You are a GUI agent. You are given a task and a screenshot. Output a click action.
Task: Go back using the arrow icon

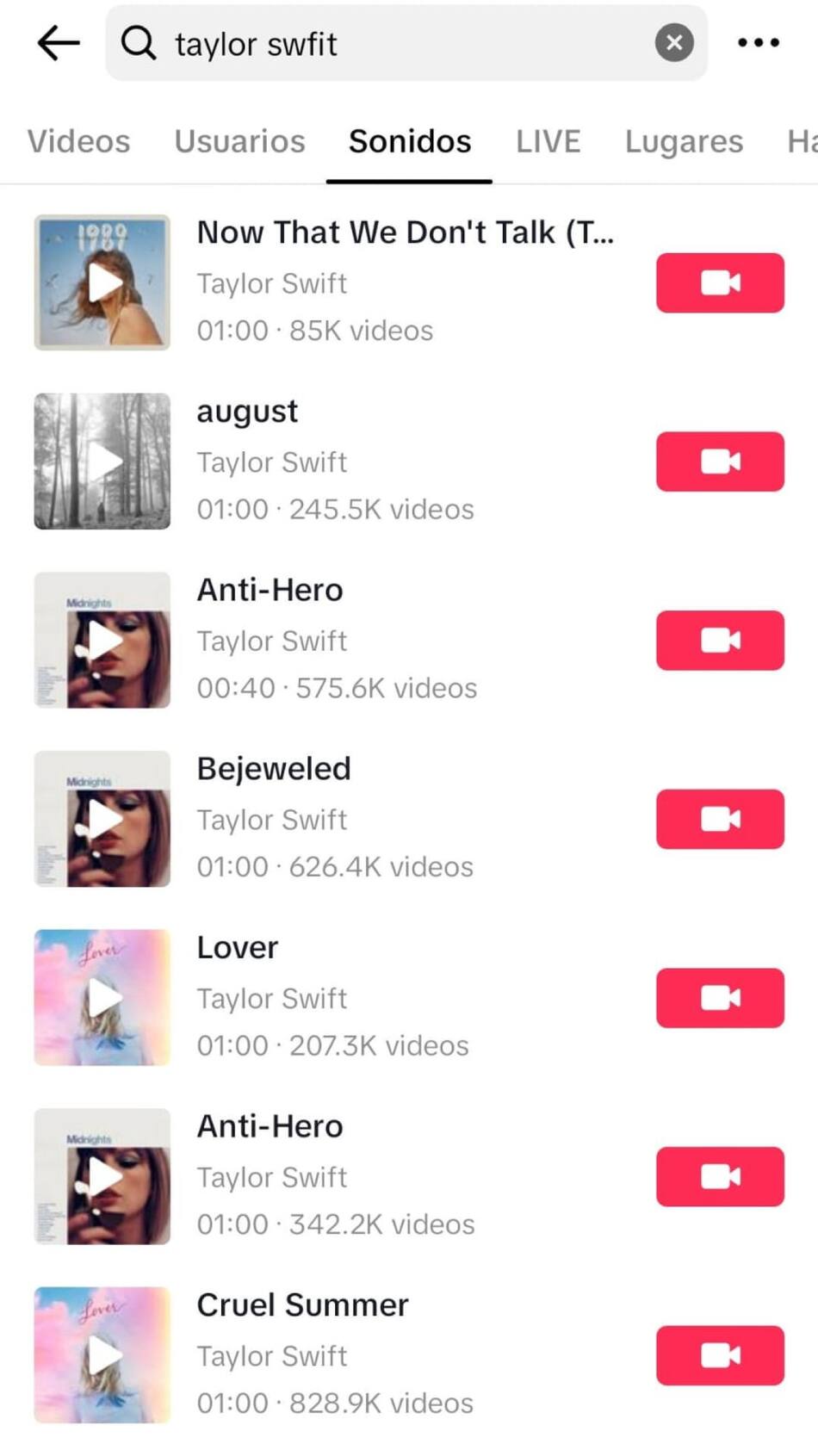59,43
